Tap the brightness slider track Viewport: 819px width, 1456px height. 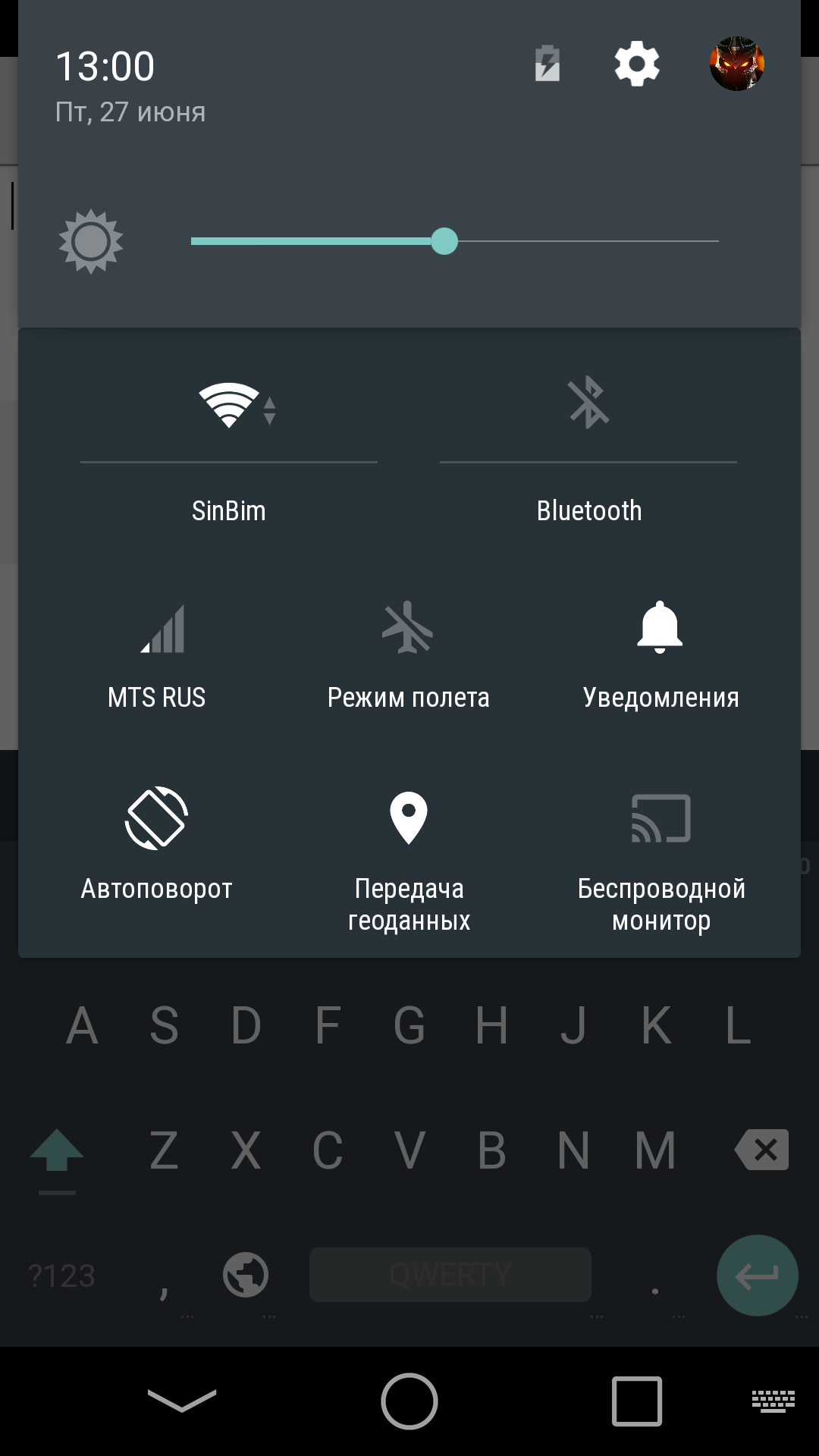(455, 241)
